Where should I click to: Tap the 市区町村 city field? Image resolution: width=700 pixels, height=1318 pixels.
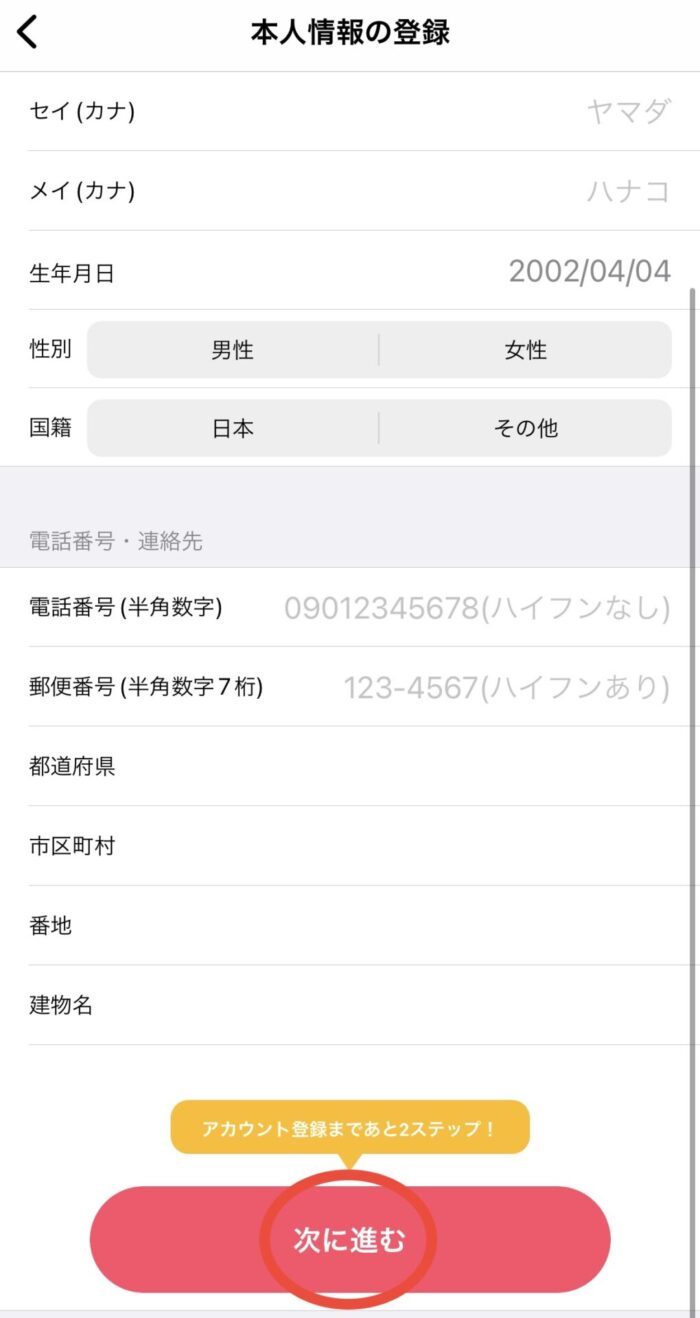[x=350, y=846]
